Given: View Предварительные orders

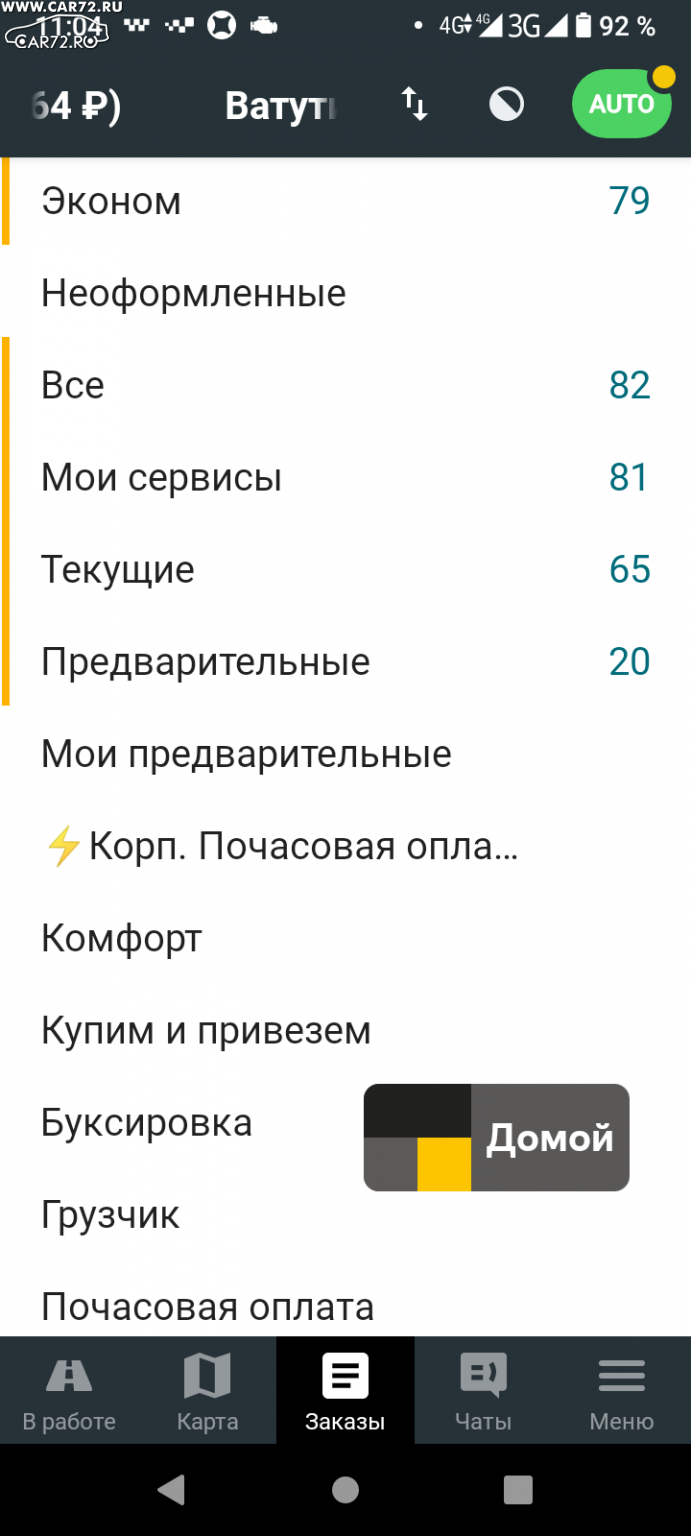Looking at the screenshot, I should (x=345, y=661).
